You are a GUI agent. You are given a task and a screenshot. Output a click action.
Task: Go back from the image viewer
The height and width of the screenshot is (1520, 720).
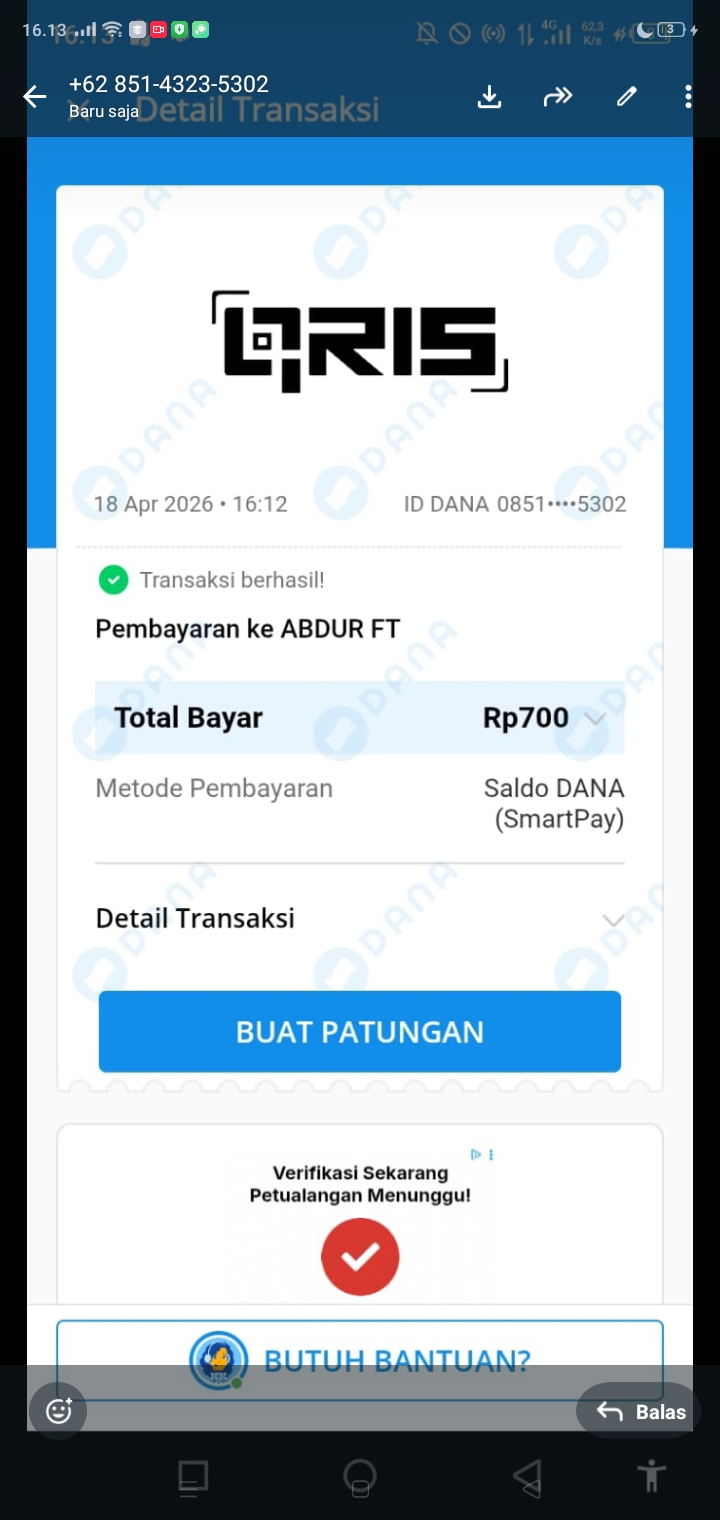35,97
